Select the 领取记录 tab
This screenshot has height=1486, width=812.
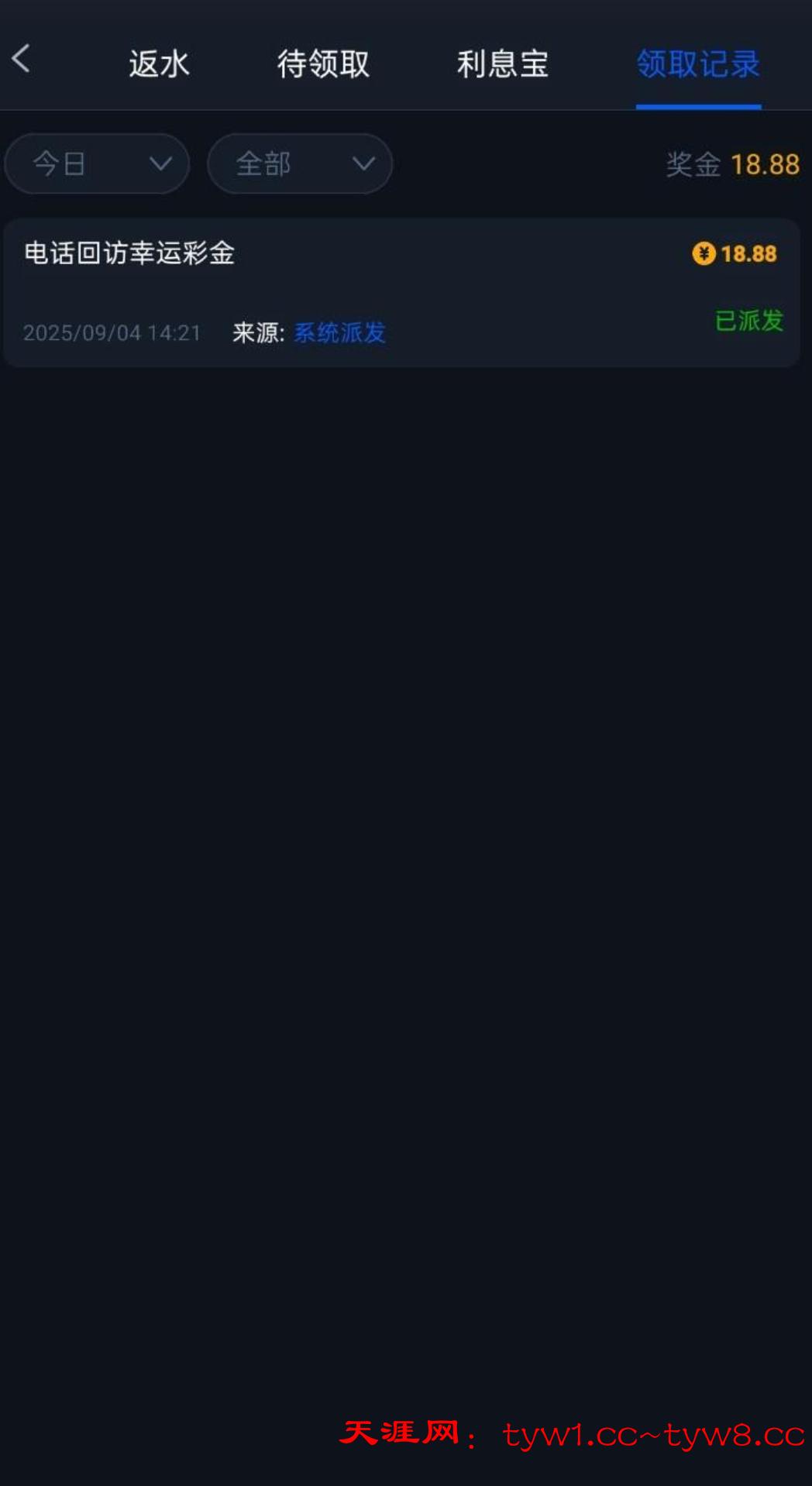pyautogui.click(x=697, y=64)
